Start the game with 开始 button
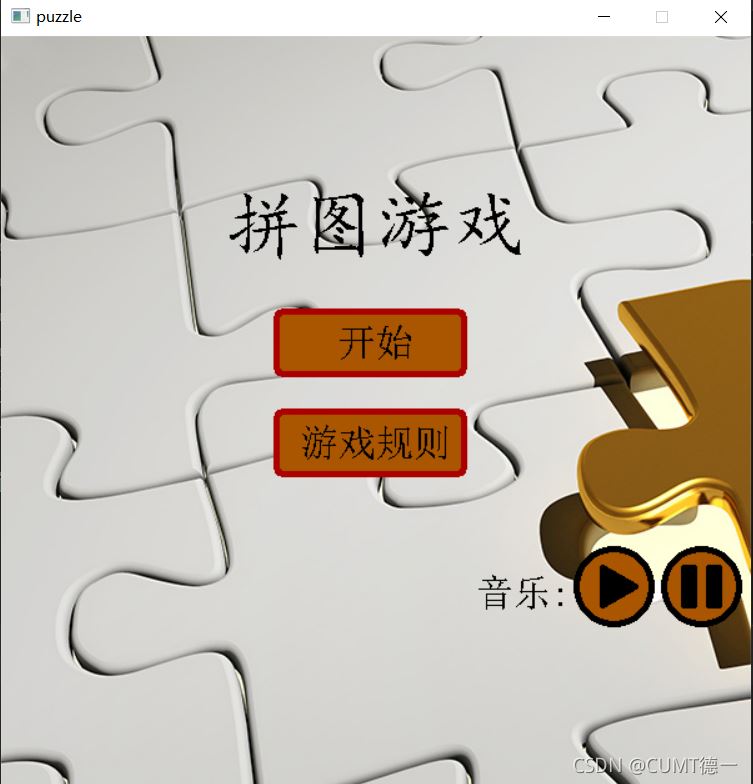753x784 pixels. point(371,343)
